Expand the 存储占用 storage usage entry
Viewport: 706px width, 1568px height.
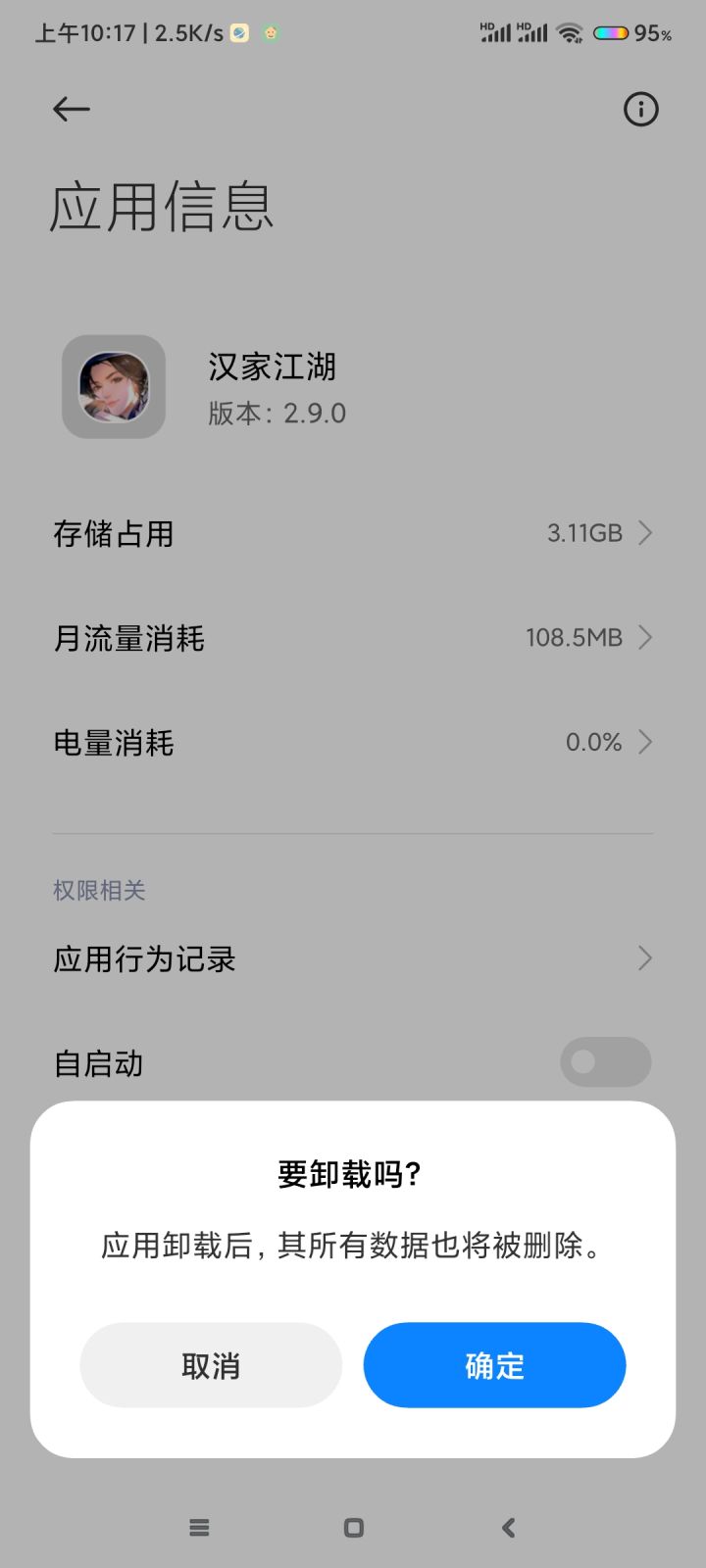353,533
